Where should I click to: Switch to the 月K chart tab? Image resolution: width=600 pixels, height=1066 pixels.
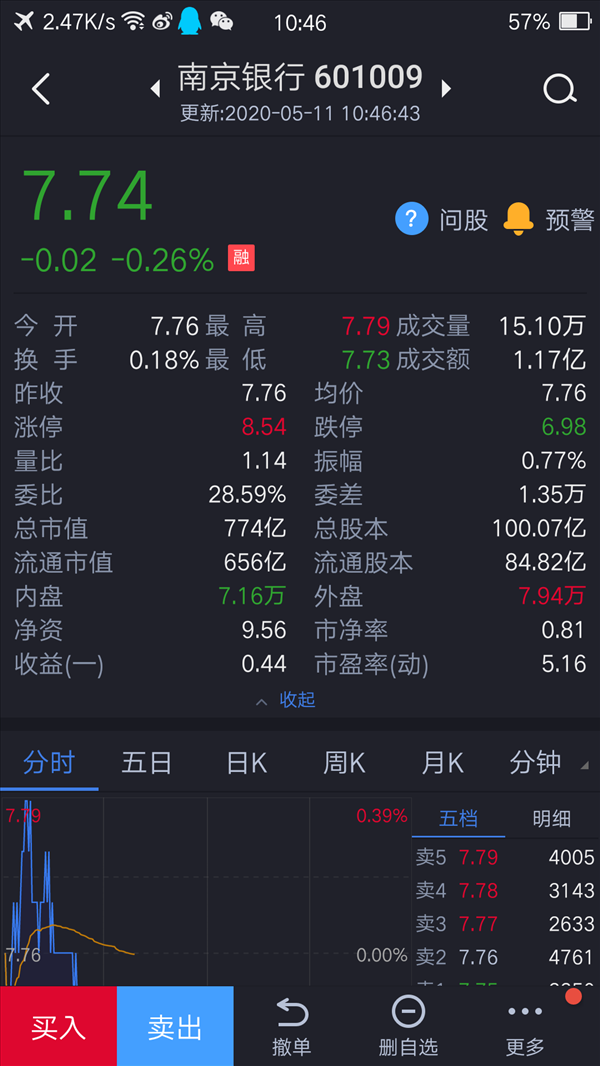442,763
